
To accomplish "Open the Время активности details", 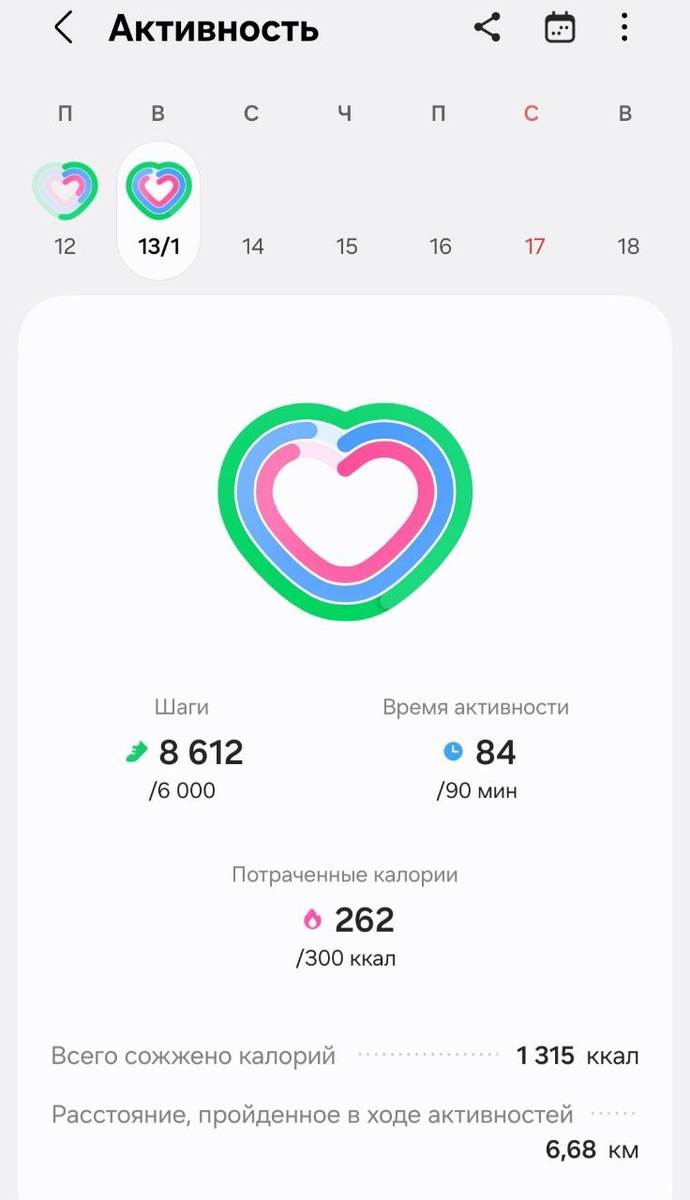I will pos(476,752).
